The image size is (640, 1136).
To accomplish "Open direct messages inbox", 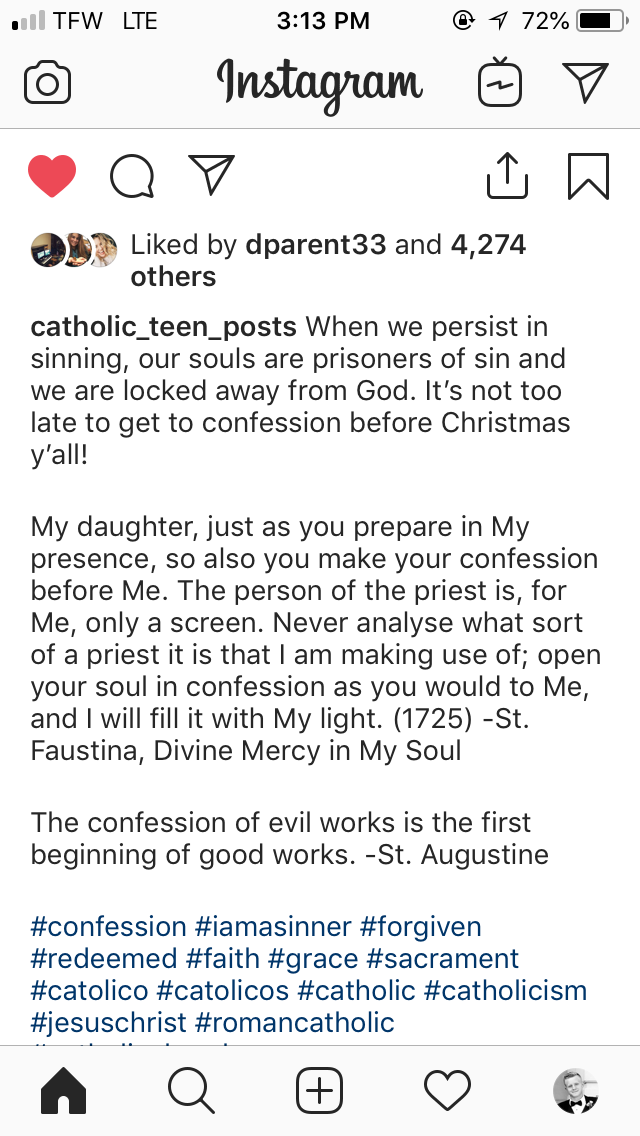I will [x=585, y=83].
